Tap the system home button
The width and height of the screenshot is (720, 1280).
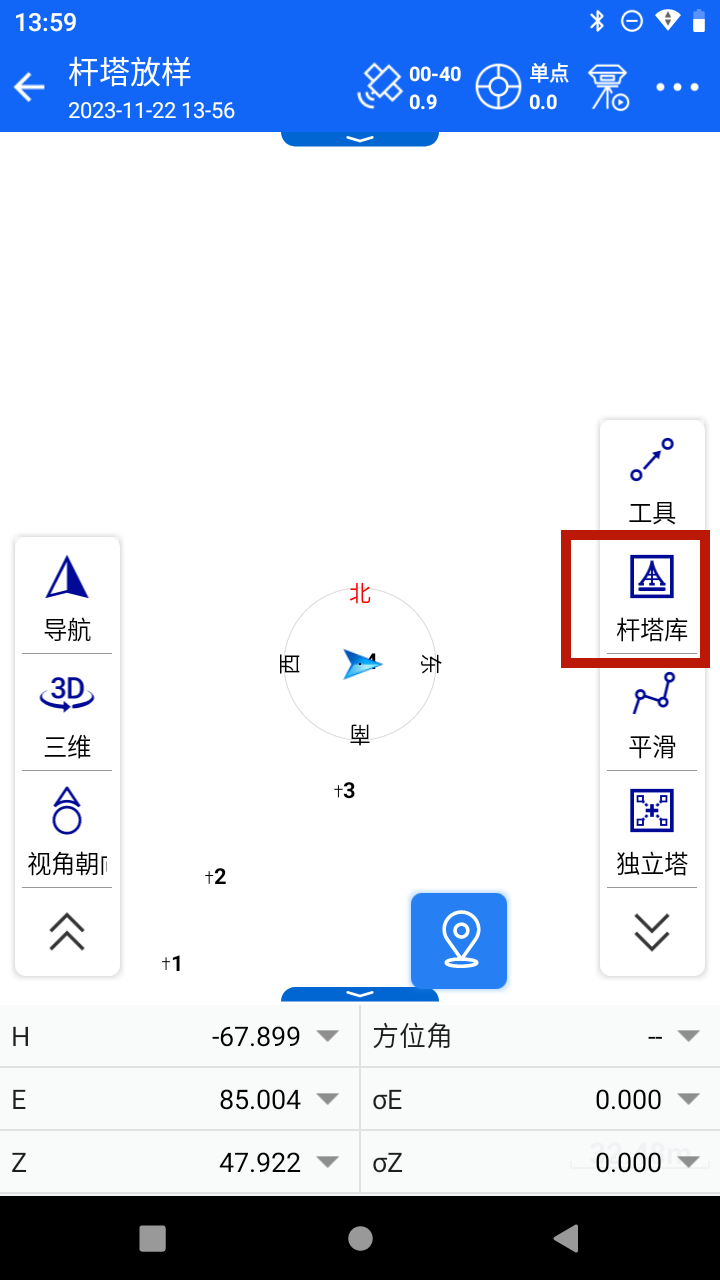(x=360, y=1239)
